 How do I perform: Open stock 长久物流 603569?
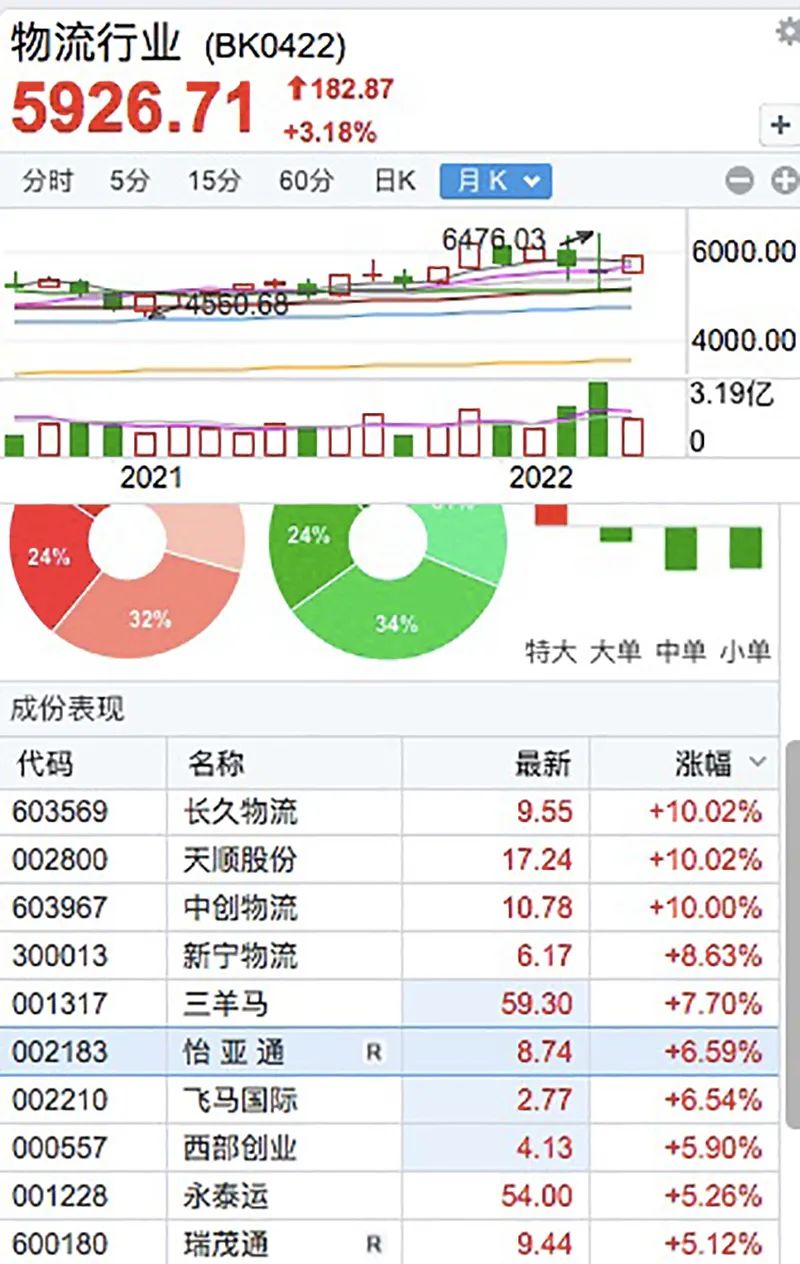[x=240, y=811]
